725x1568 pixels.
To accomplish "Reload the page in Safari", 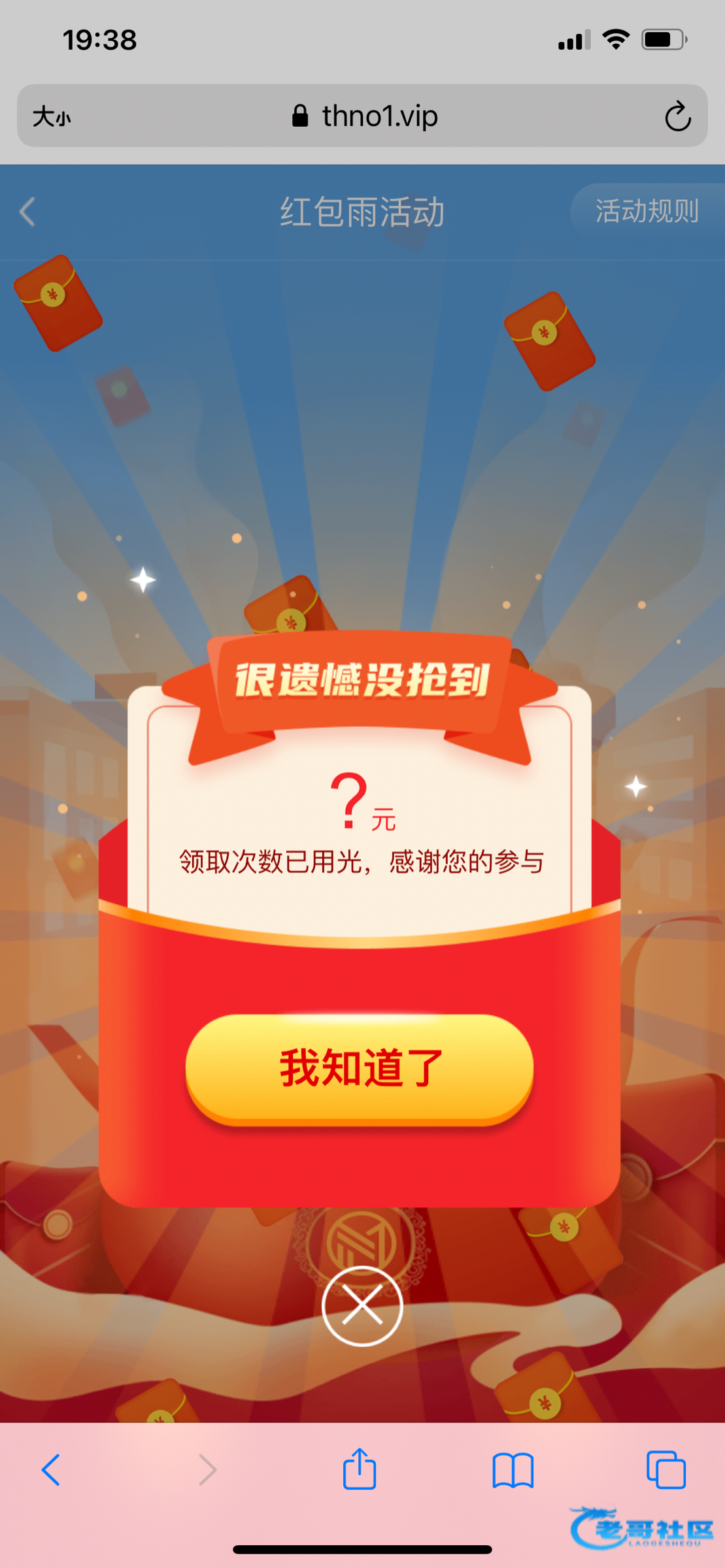I will pyautogui.click(x=677, y=117).
